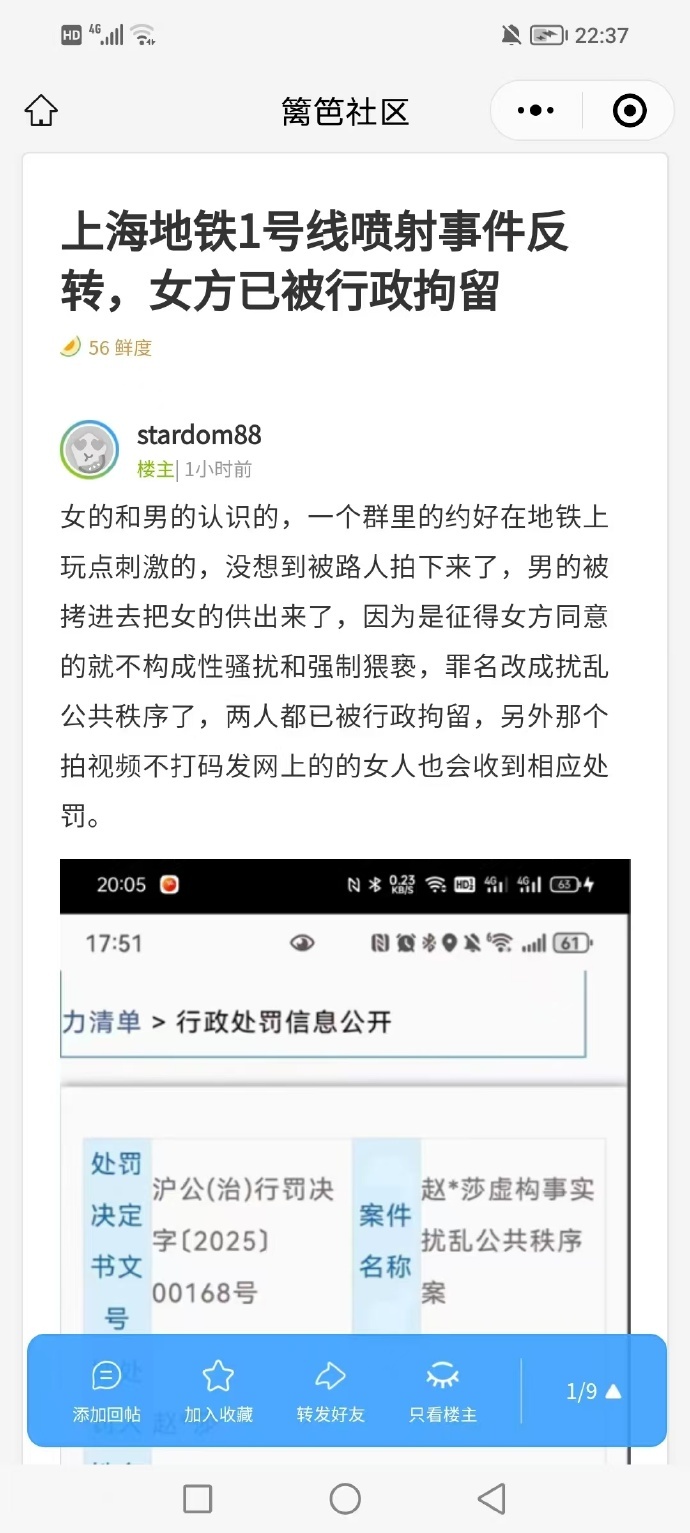Share the post via 转发好友
The height and width of the screenshot is (1533, 690).
coord(330,1391)
